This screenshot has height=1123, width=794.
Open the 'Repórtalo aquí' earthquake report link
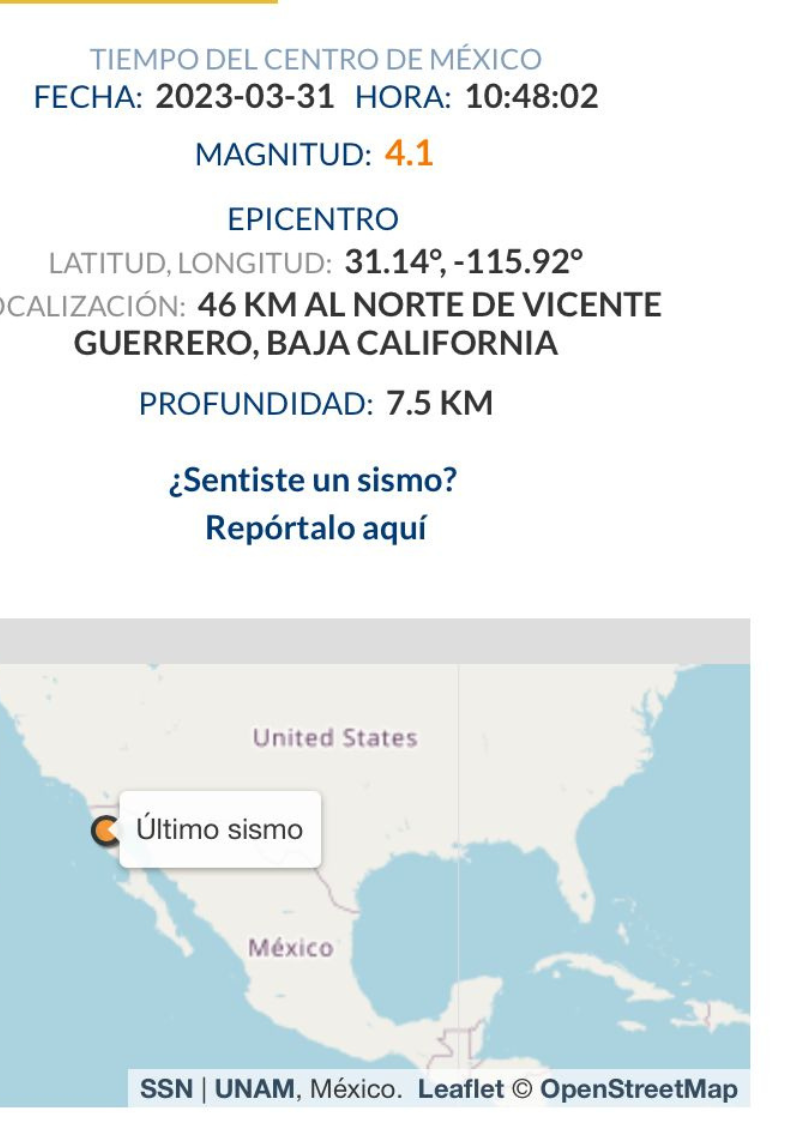(x=315, y=528)
